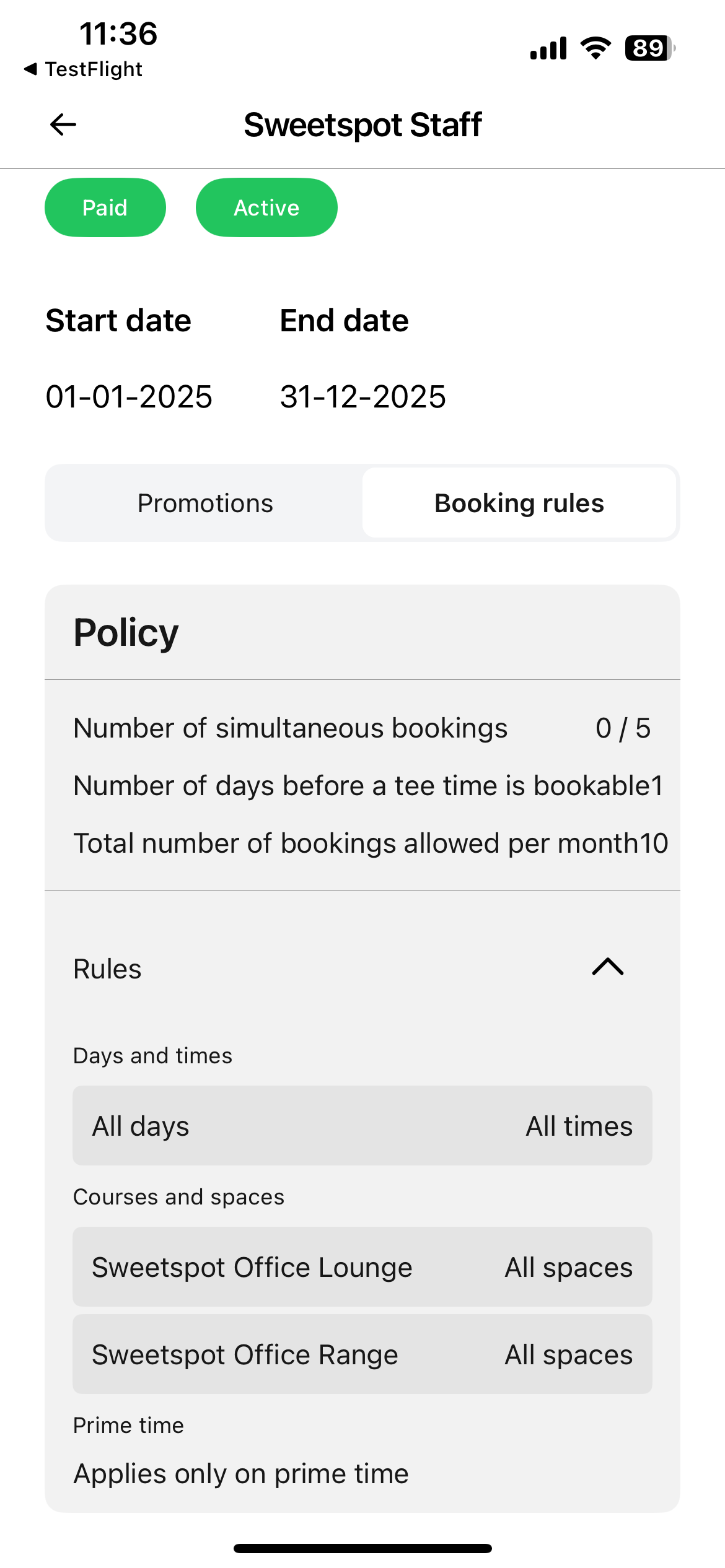Select the Sweetspot Office Range row
This screenshot has height=1568, width=725.
point(362,1354)
